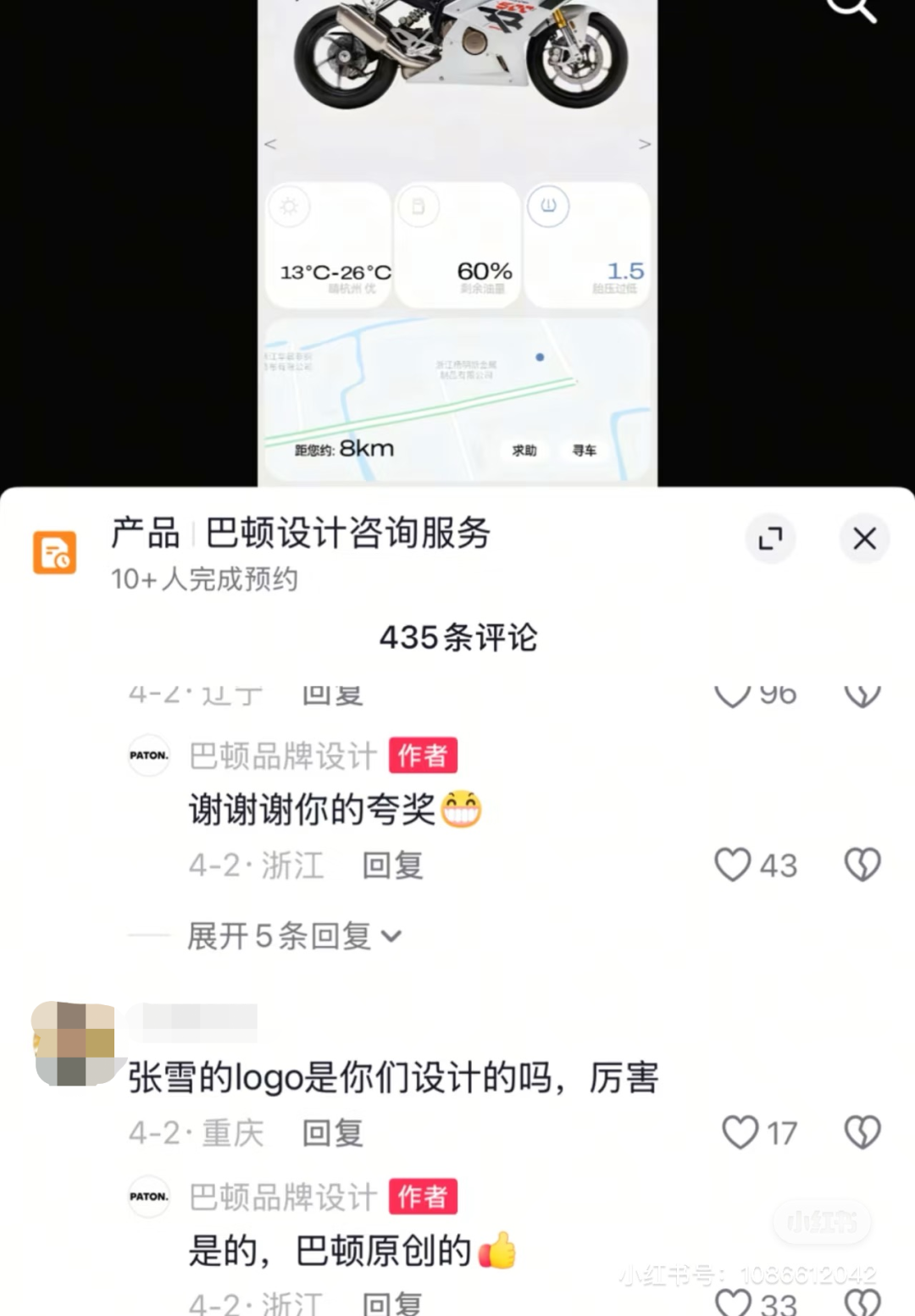Reply to the comment from 重庆
Image resolution: width=915 pixels, height=1316 pixels.
332,1133
